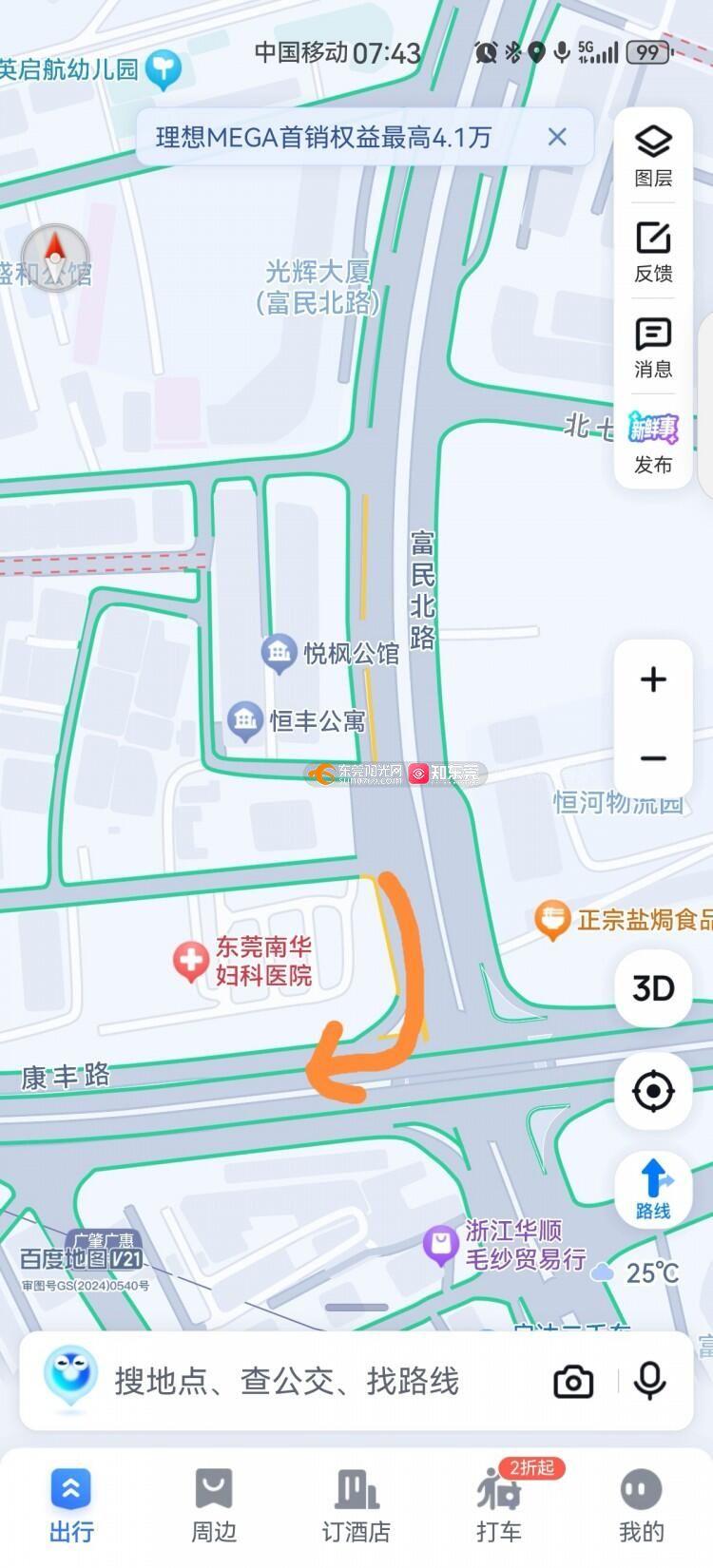
Task: Open camera search in search bar
Action: (573, 1381)
